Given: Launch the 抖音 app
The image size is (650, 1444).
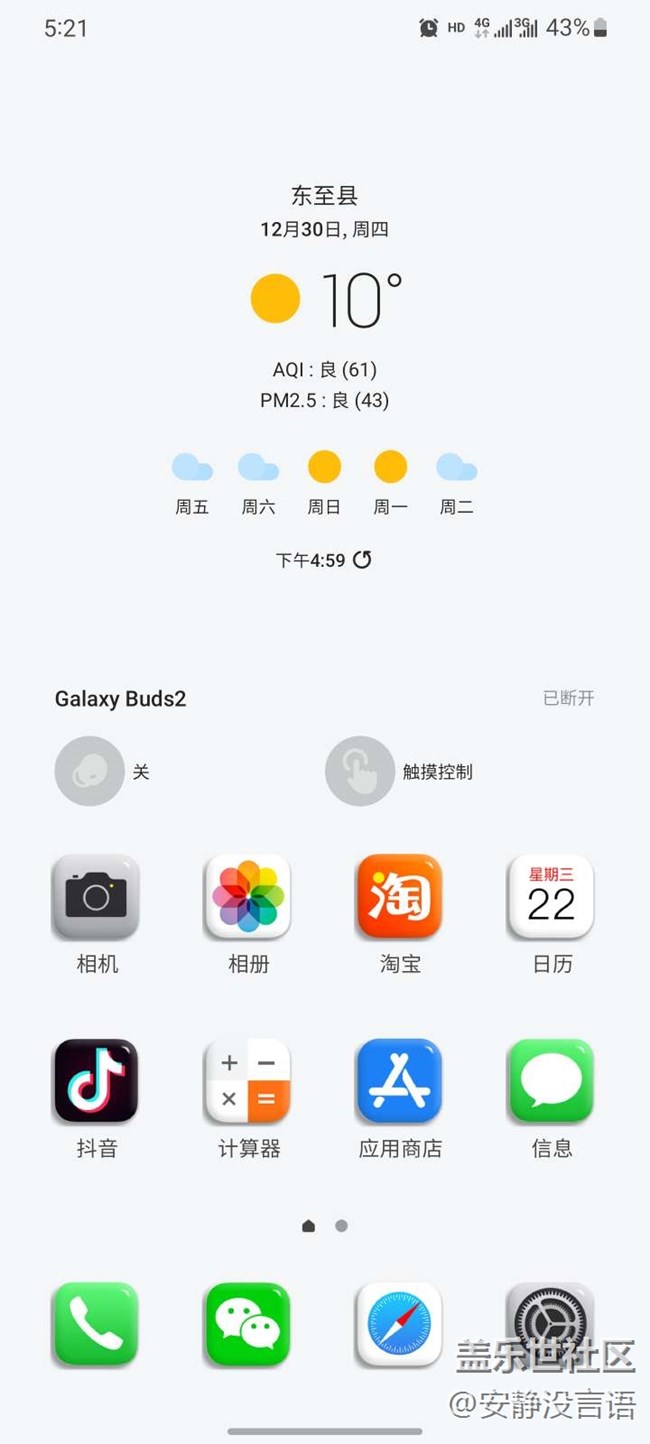Looking at the screenshot, I should point(96,1081).
